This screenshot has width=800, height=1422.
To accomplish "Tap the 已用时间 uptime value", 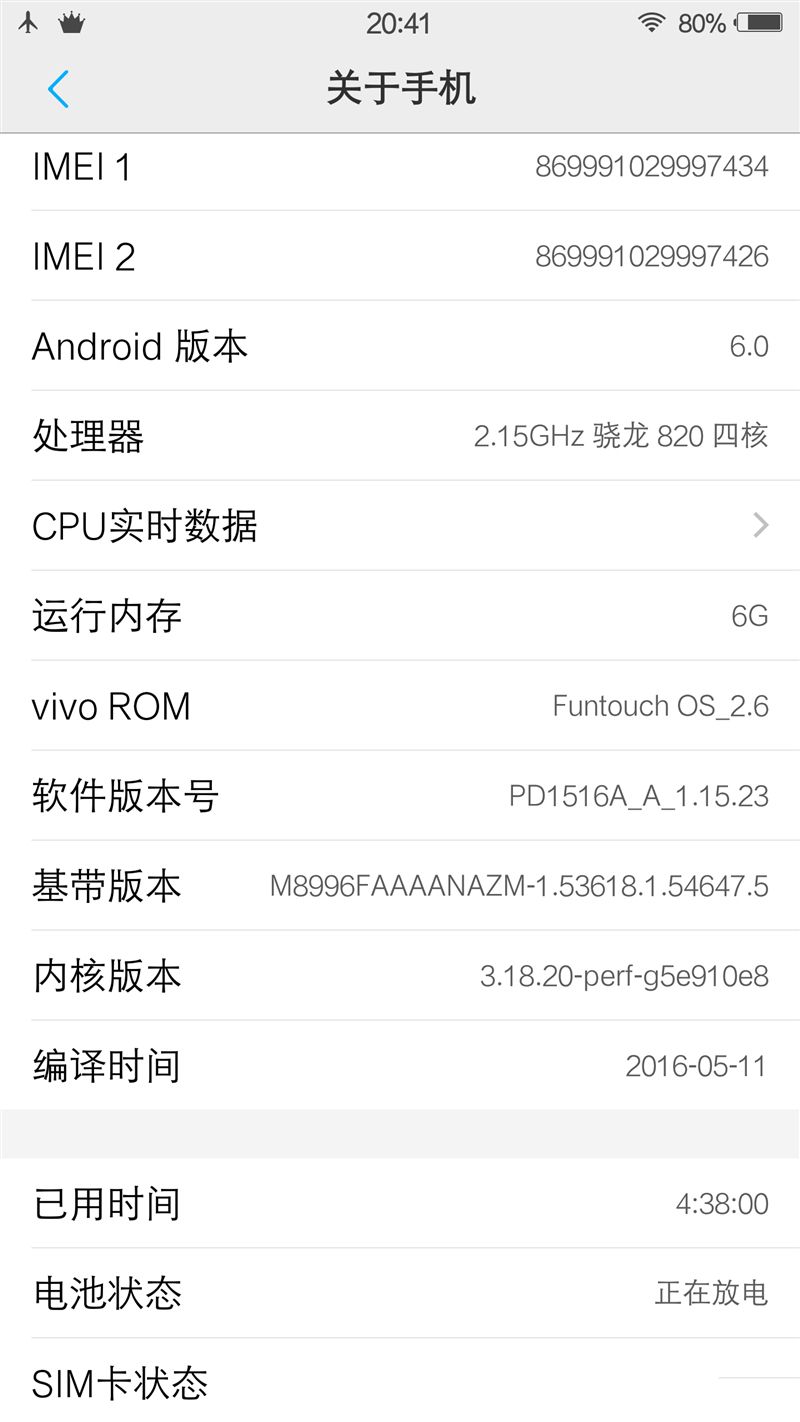I will pyautogui.click(x=718, y=1204).
